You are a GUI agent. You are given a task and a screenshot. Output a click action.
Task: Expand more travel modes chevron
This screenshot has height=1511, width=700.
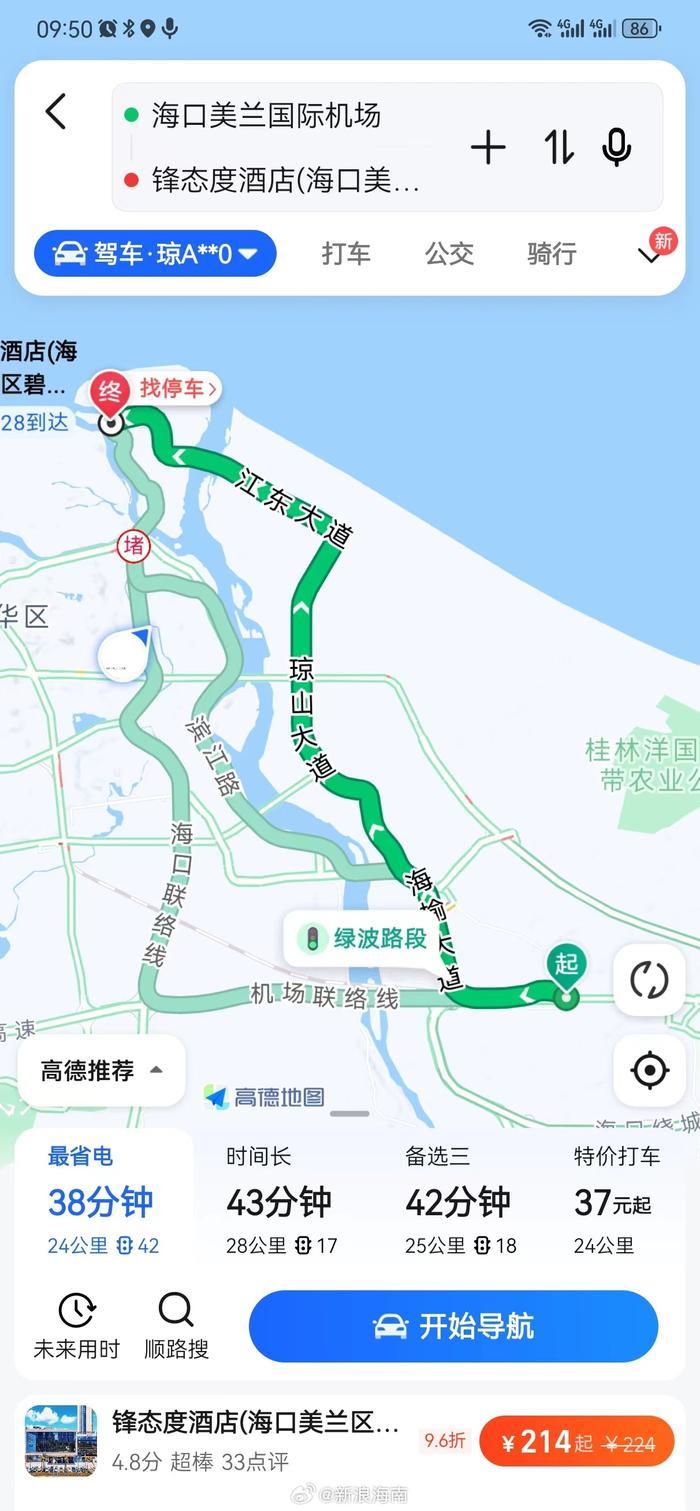(650, 254)
